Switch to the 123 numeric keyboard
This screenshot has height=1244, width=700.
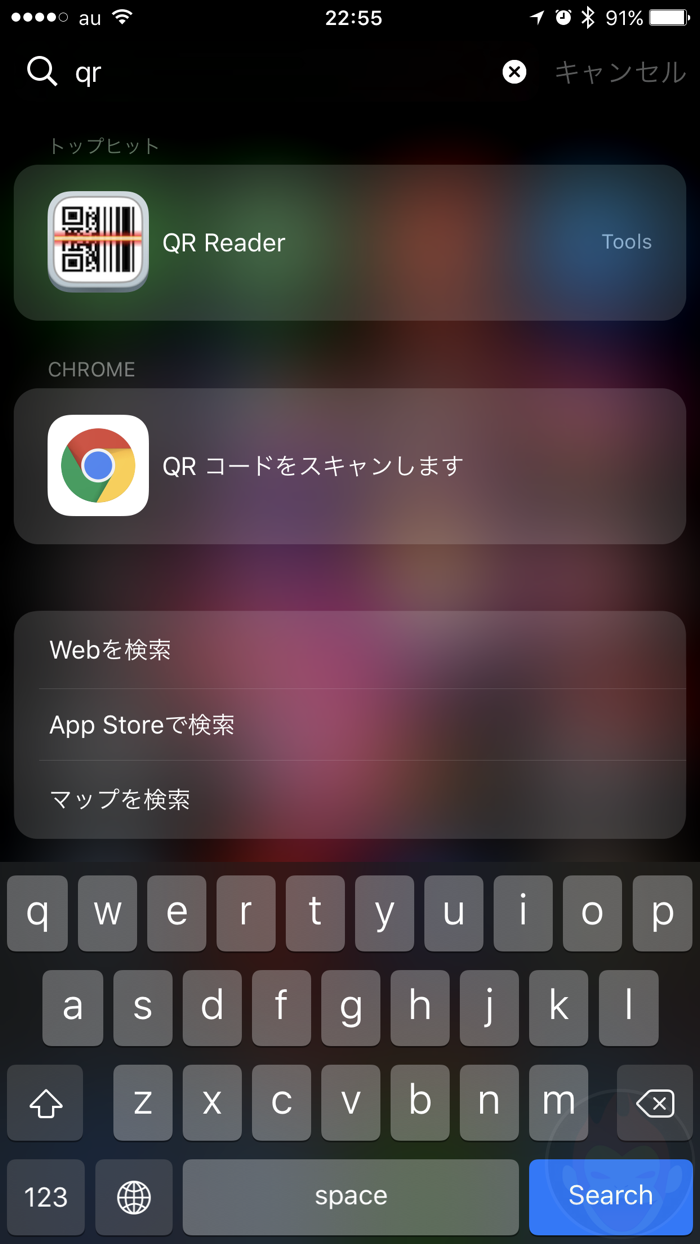click(x=46, y=1196)
